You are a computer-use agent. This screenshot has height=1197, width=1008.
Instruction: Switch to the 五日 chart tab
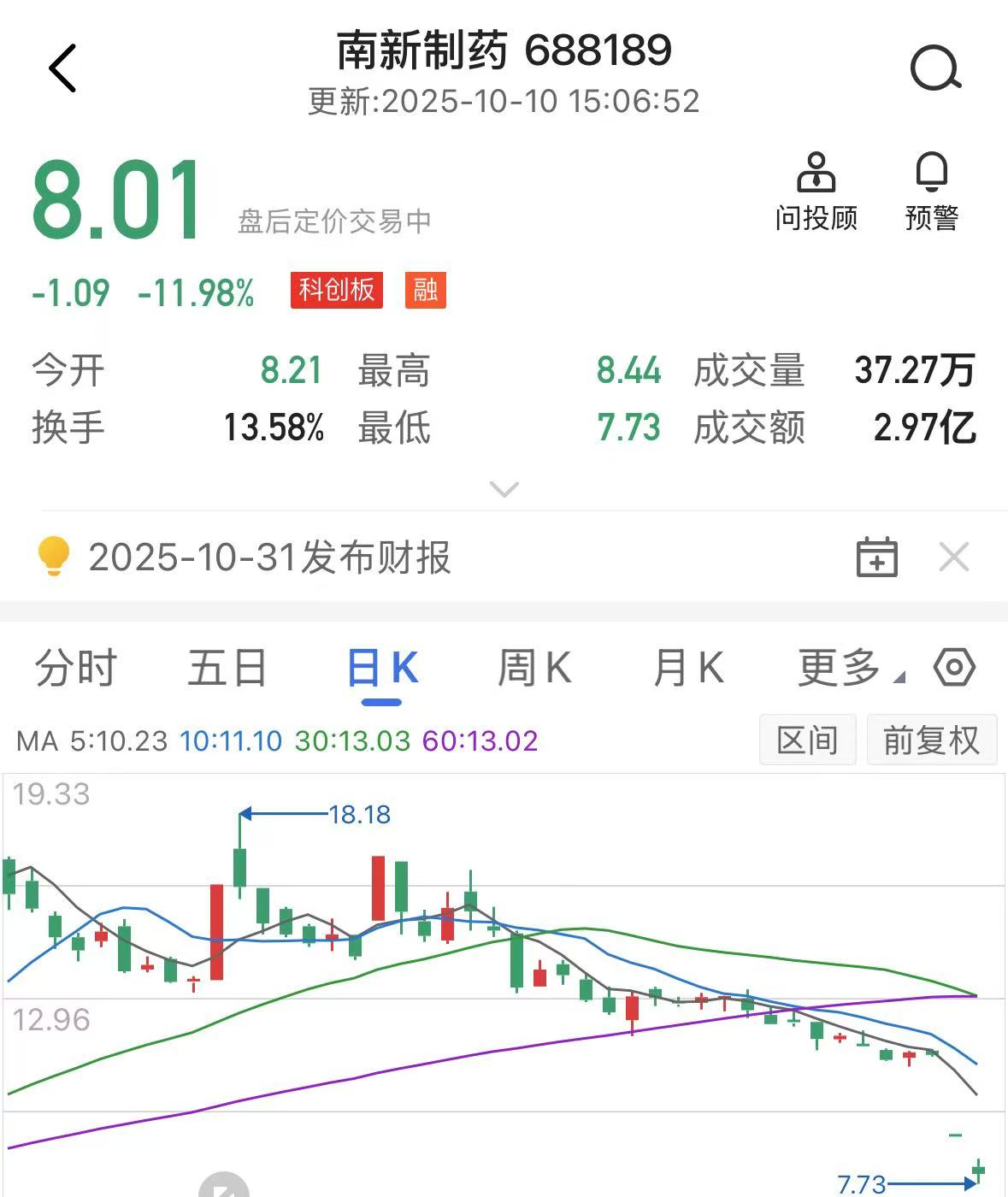point(227,668)
